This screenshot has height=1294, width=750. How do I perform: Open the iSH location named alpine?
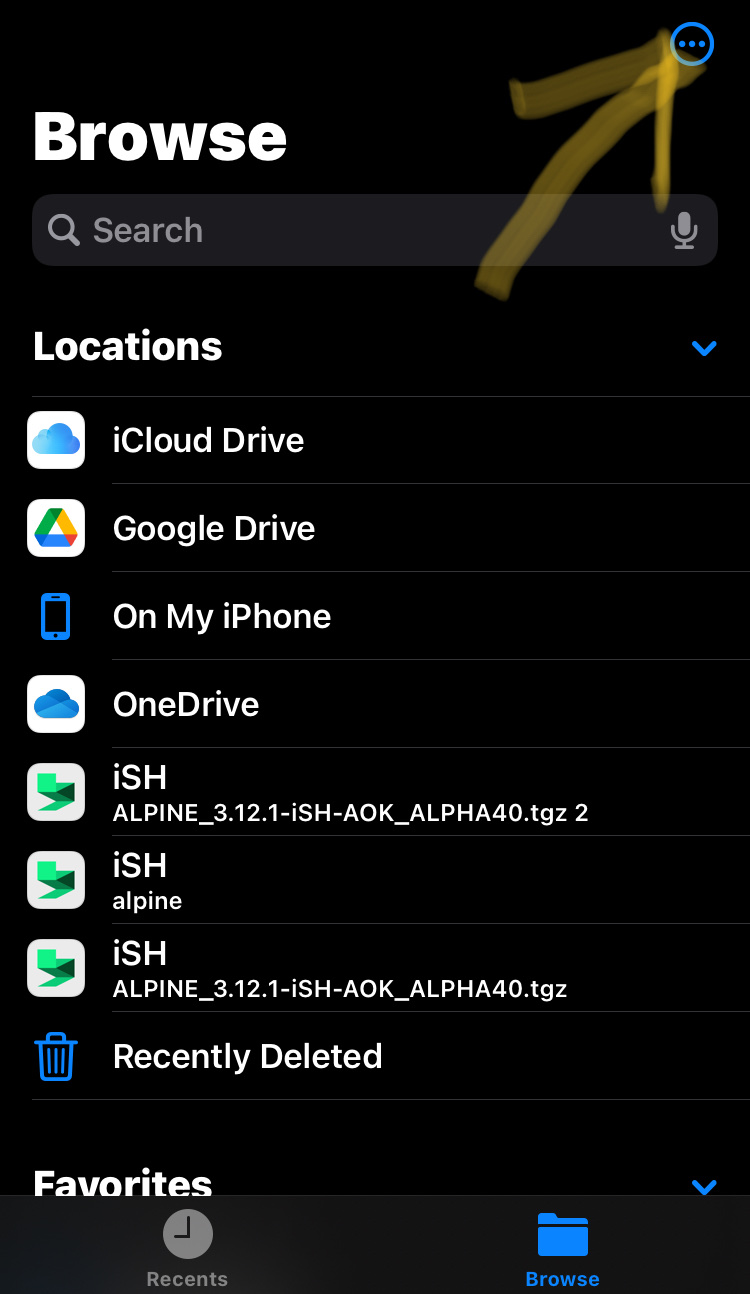pos(300,880)
